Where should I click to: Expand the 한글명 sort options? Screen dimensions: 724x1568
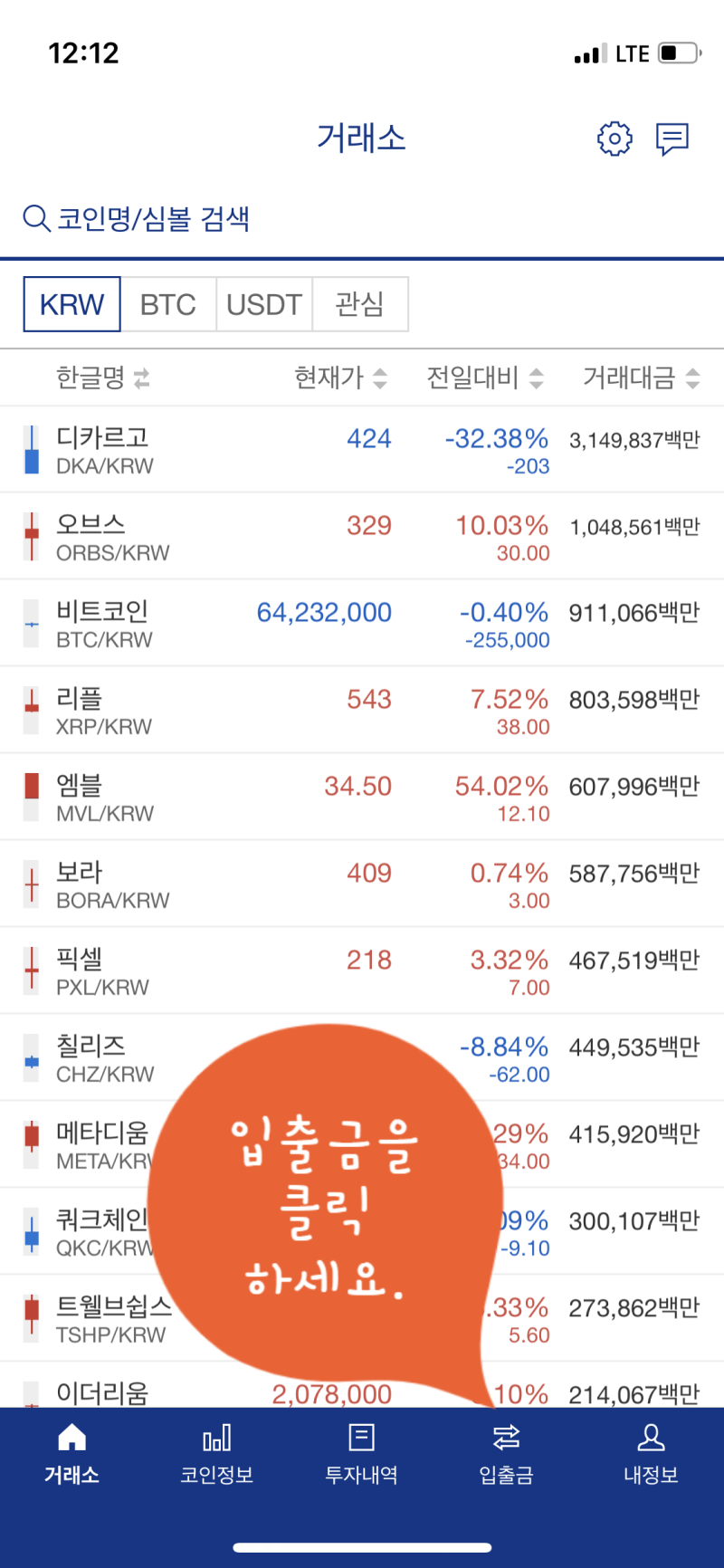100,378
